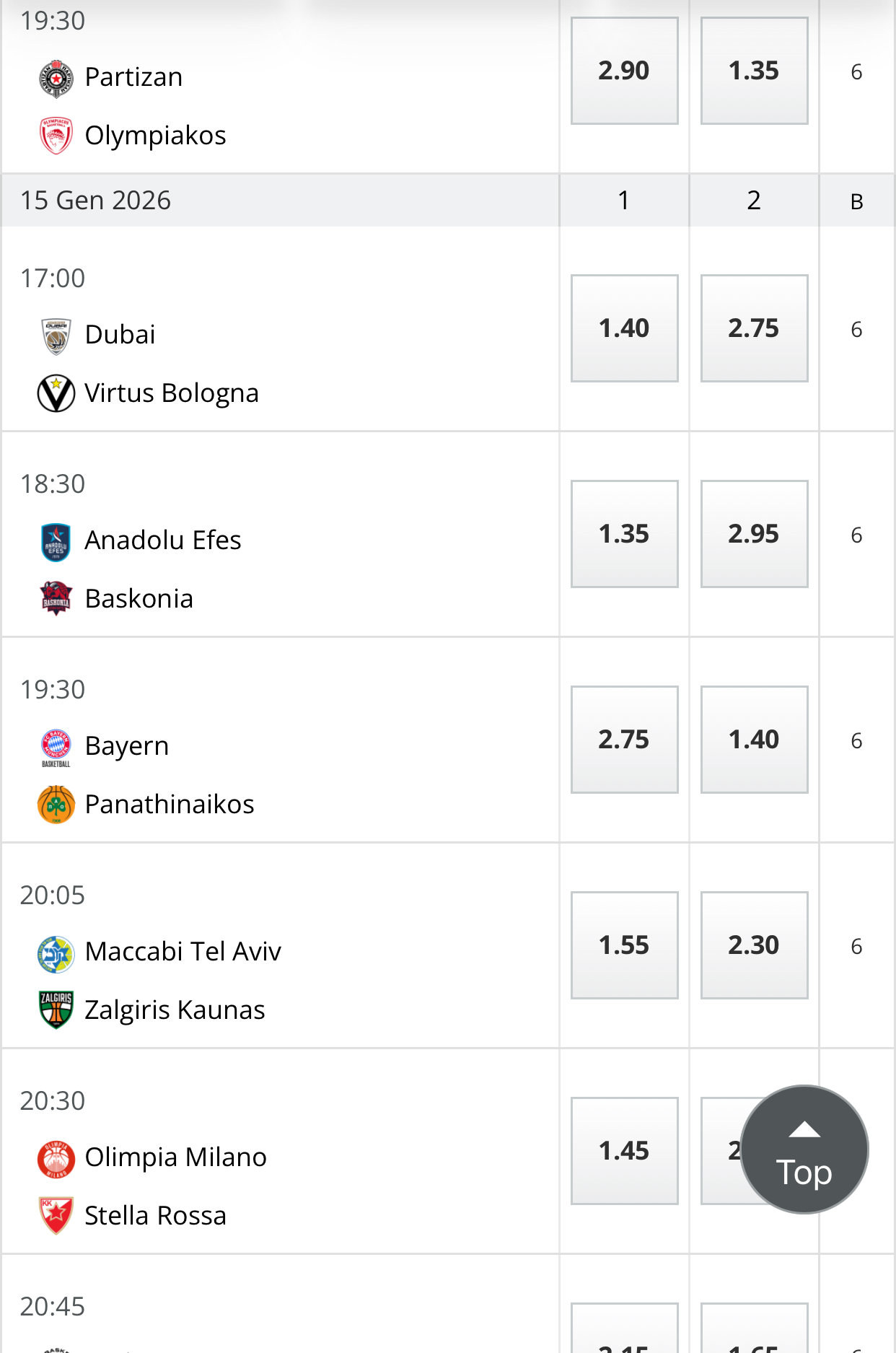Choose Bayern win at 2.75
Image resolution: width=896 pixels, height=1353 pixels.
(624, 740)
